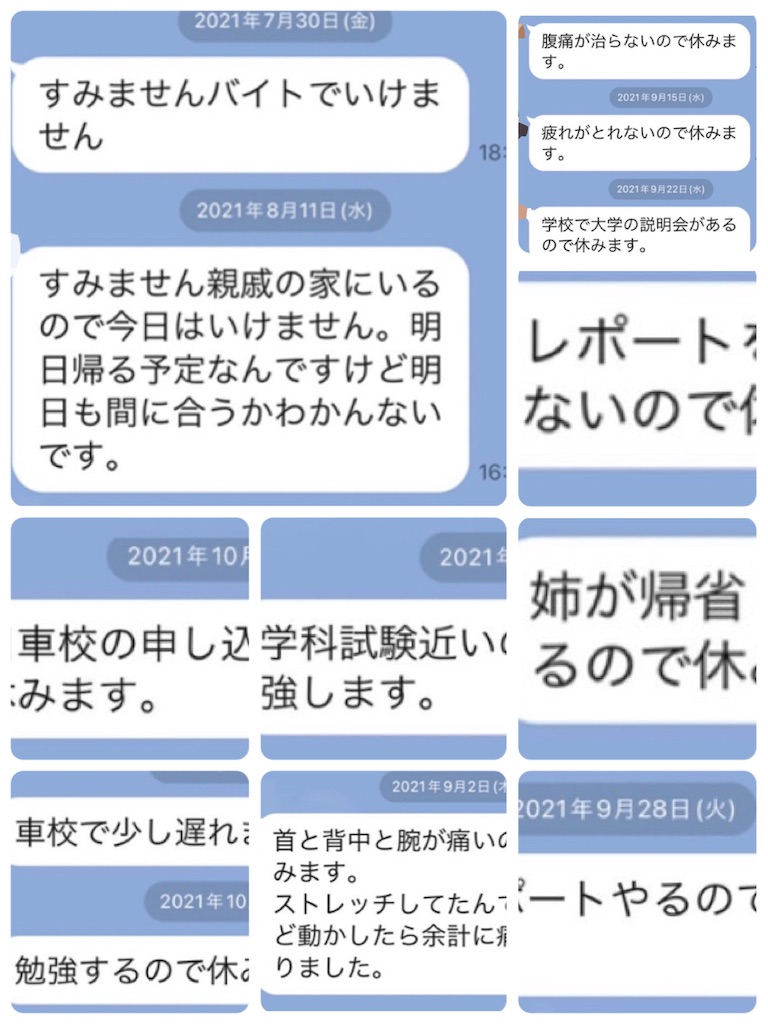
Task: Select the レポート excuse message bubble
Action: click(x=640, y=375)
